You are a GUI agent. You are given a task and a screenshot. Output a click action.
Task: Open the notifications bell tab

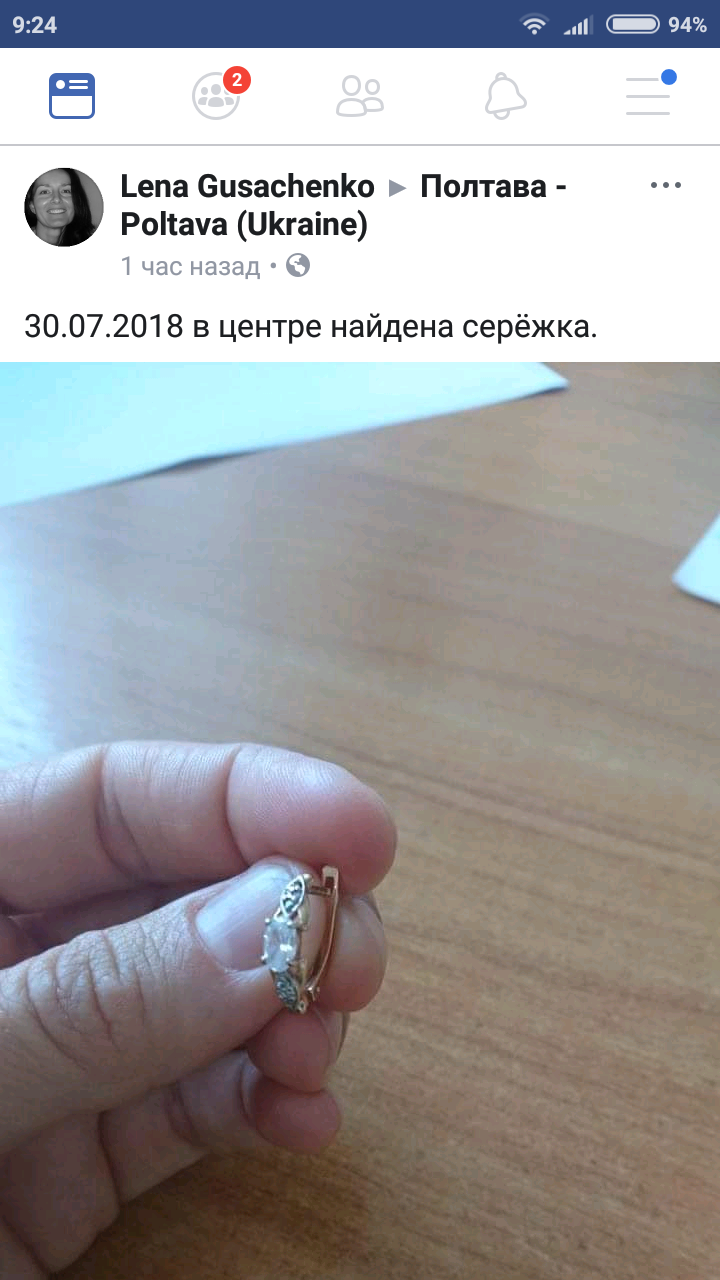click(x=505, y=96)
